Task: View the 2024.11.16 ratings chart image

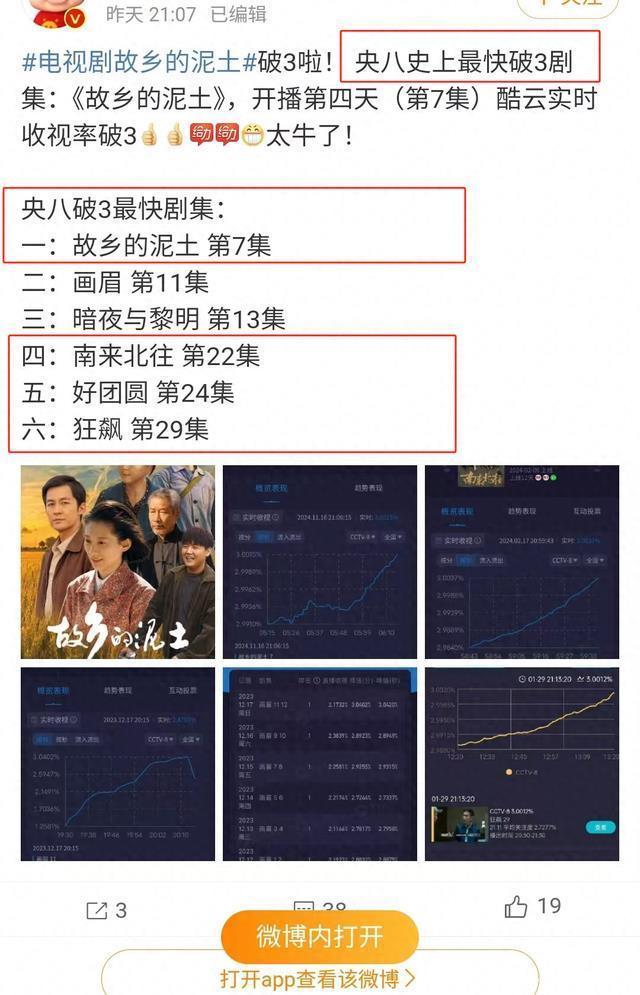Action: (320, 562)
